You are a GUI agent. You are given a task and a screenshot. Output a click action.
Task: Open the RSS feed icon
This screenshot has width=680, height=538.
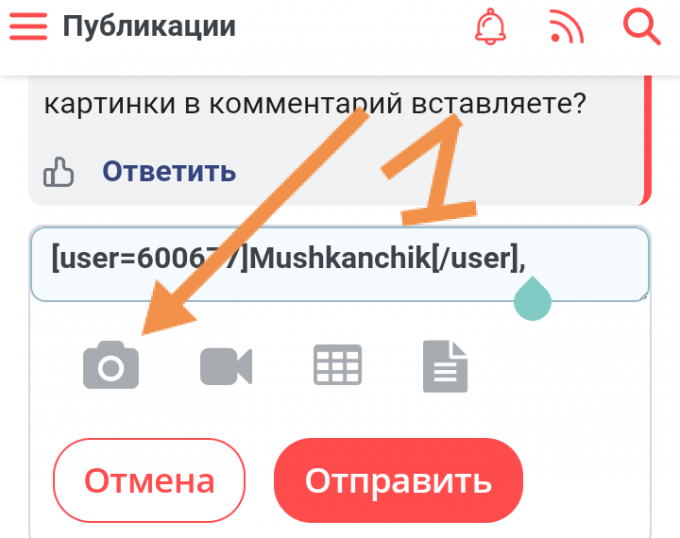point(566,26)
